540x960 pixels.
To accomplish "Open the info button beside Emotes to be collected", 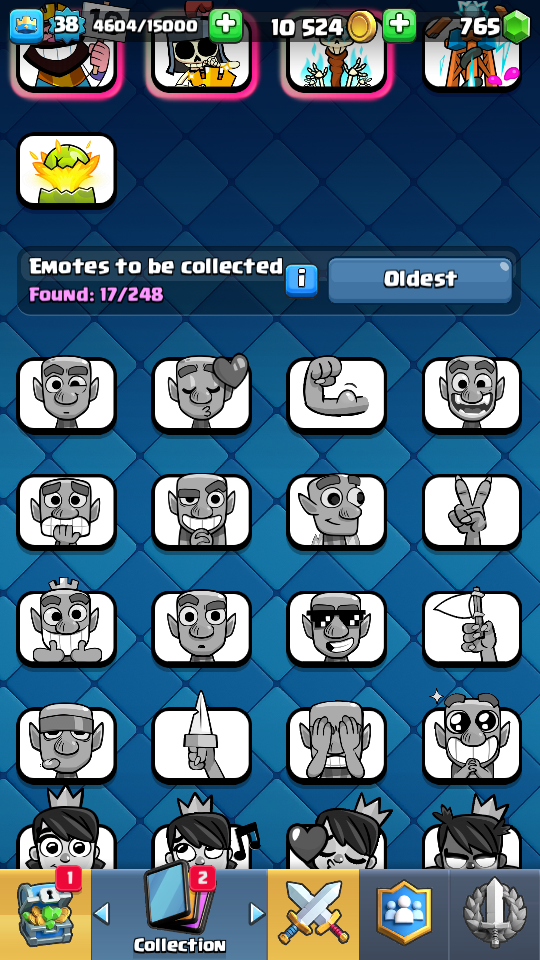I will [301, 280].
